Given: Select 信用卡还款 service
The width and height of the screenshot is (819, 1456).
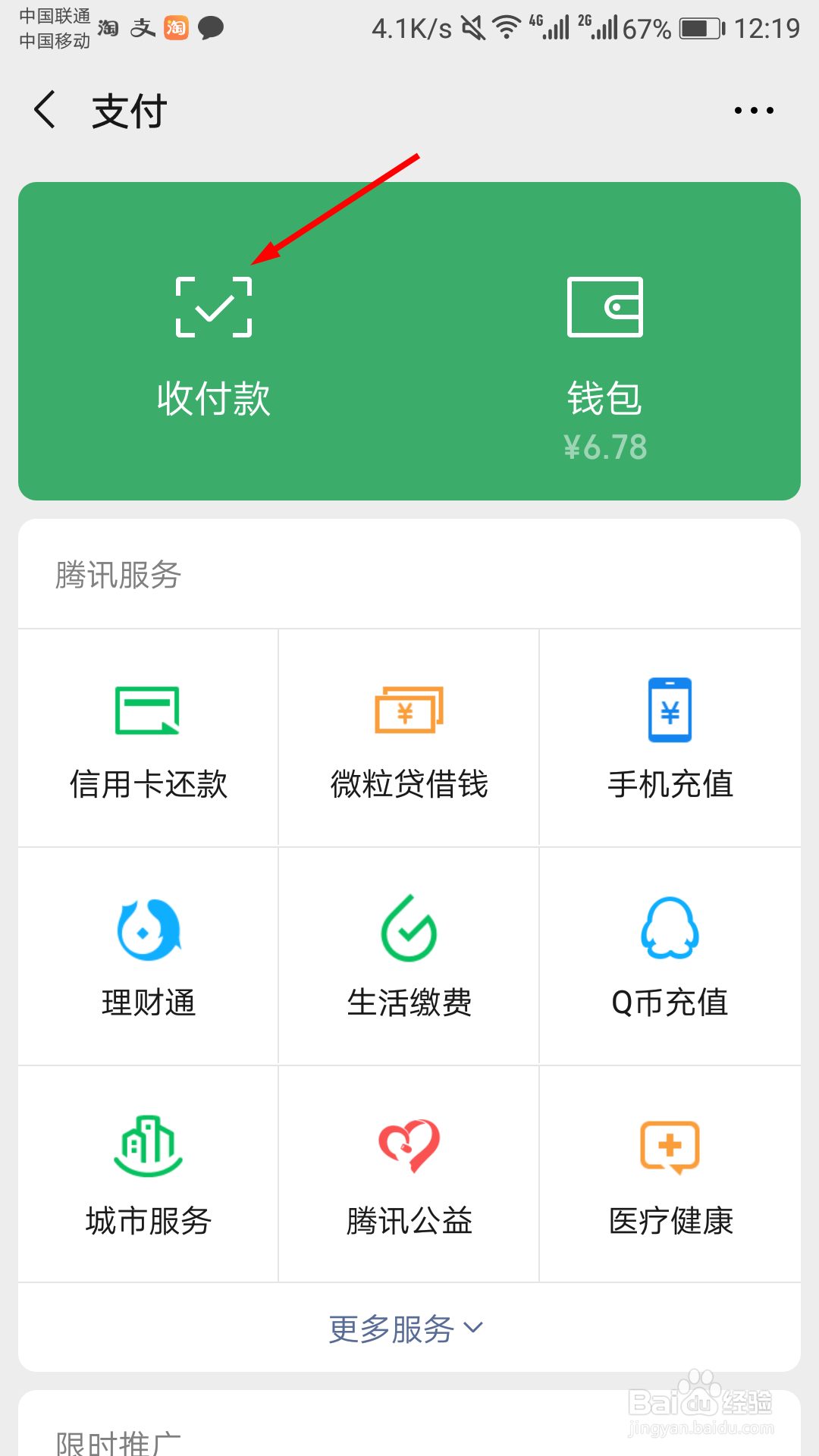Looking at the screenshot, I should coord(149,739).
